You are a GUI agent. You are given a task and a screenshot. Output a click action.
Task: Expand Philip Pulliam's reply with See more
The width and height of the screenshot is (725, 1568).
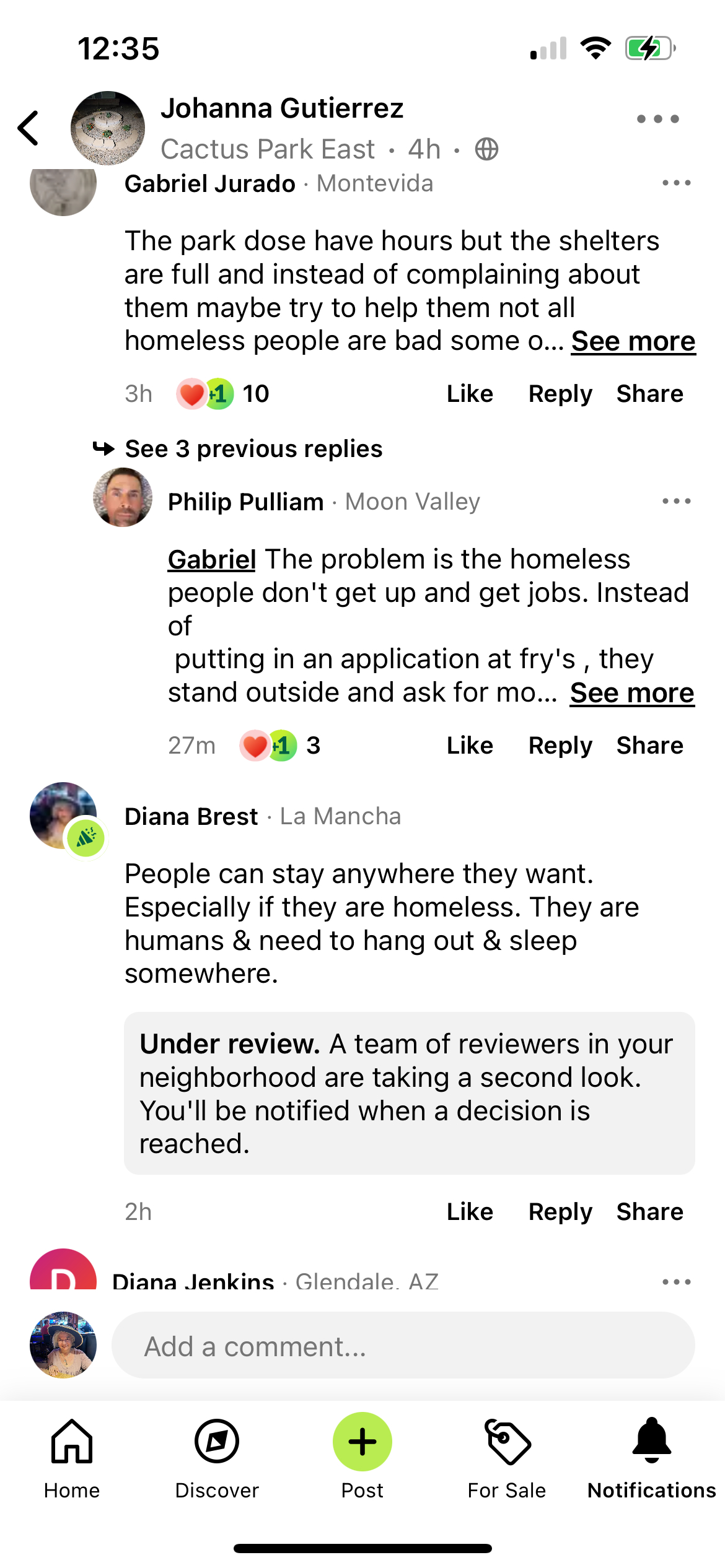(x=631, y=692)
